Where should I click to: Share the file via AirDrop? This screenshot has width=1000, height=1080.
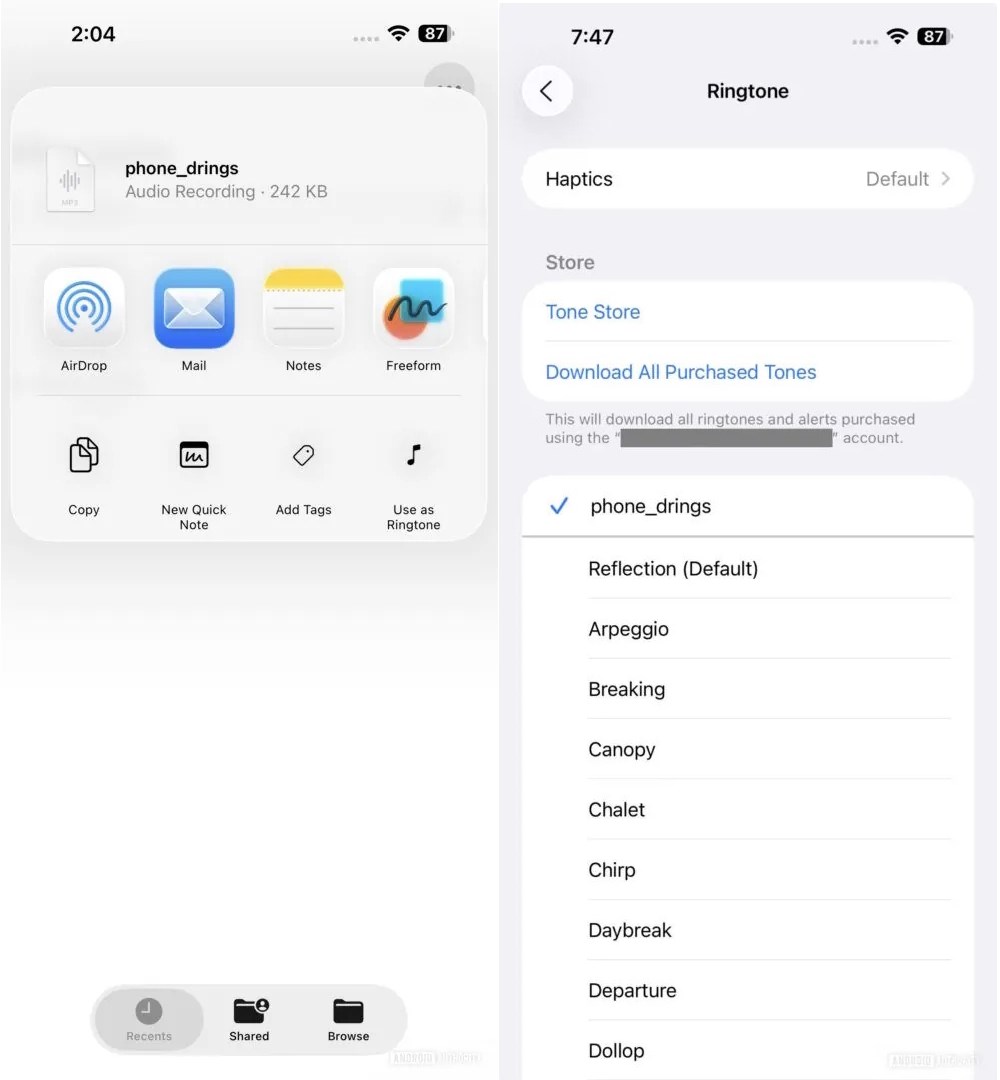(84, 308)
